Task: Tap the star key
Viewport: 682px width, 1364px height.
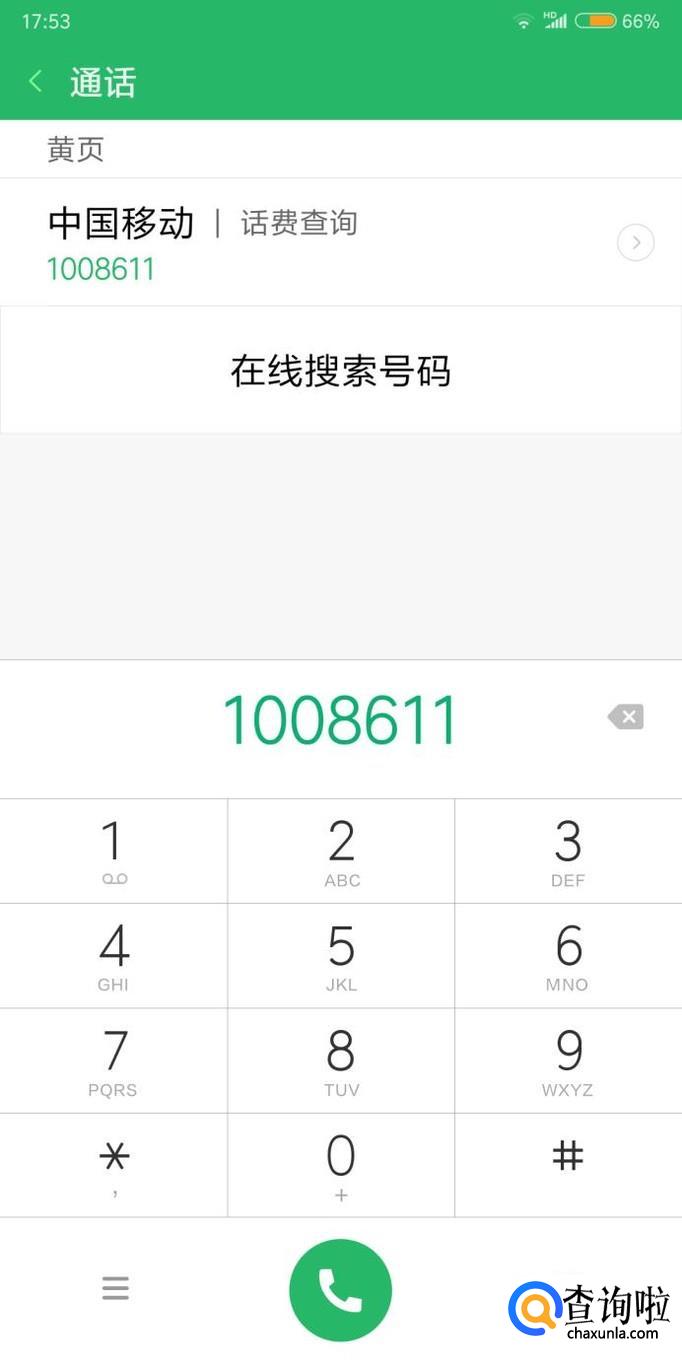Action: (113, 1165)
